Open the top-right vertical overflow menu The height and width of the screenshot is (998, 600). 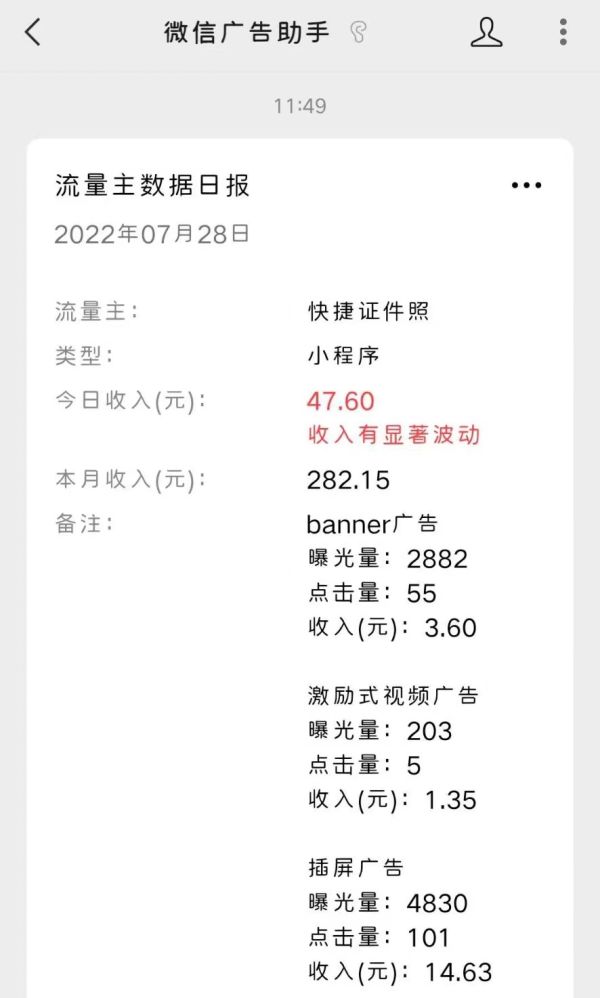click(563, 33)
